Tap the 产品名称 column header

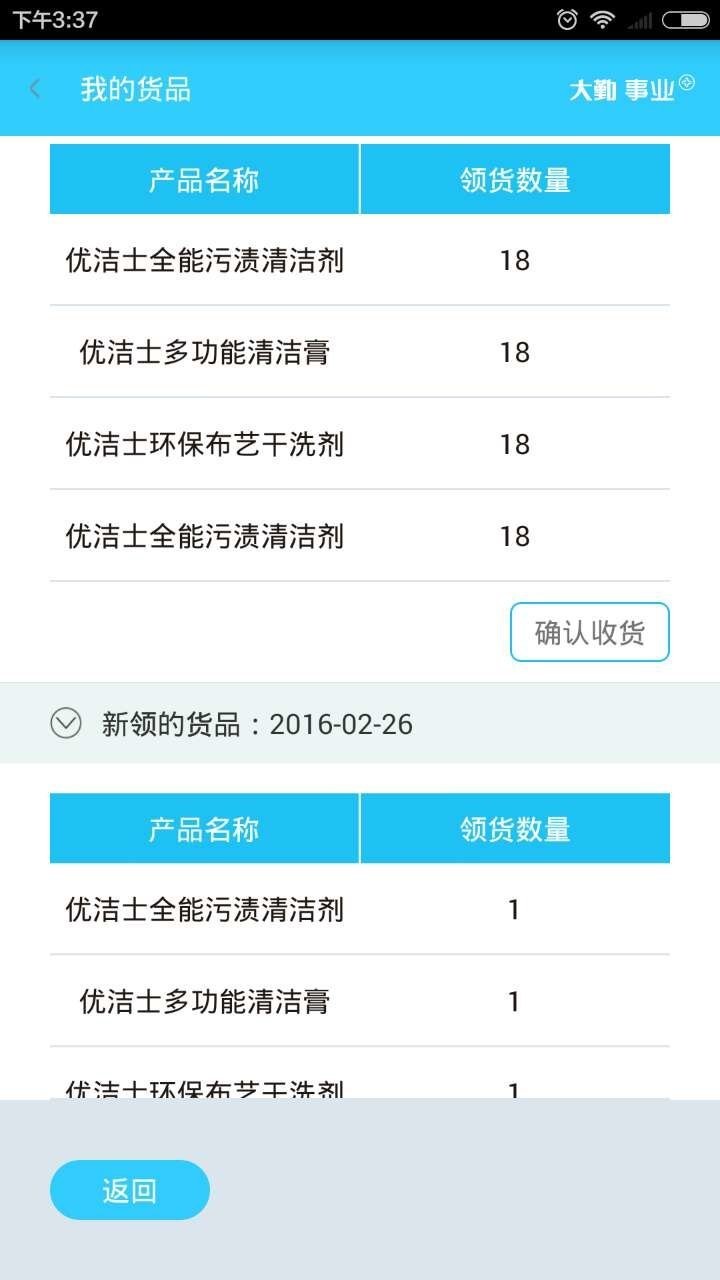point(203,179)
